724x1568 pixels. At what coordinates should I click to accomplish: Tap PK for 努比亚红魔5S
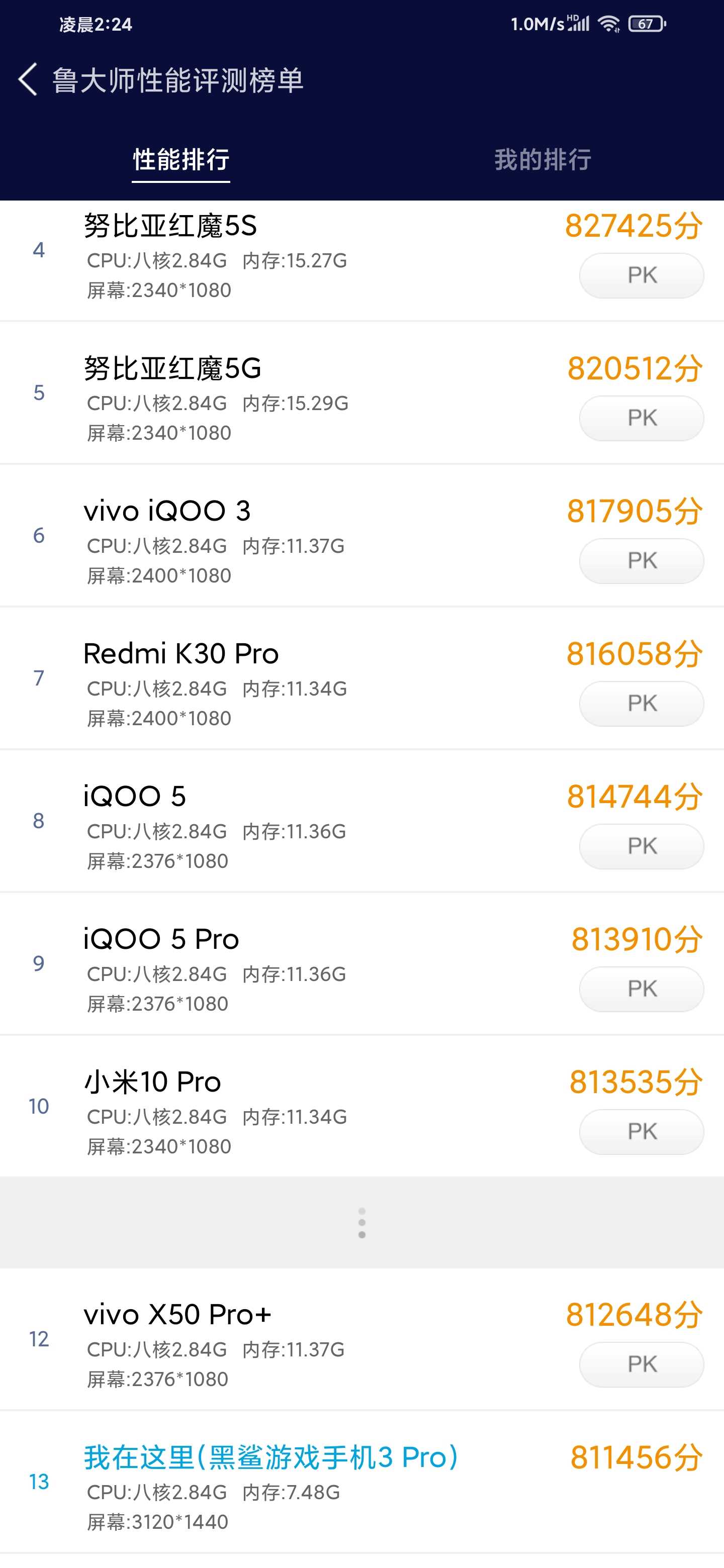[x=641, y=276]
